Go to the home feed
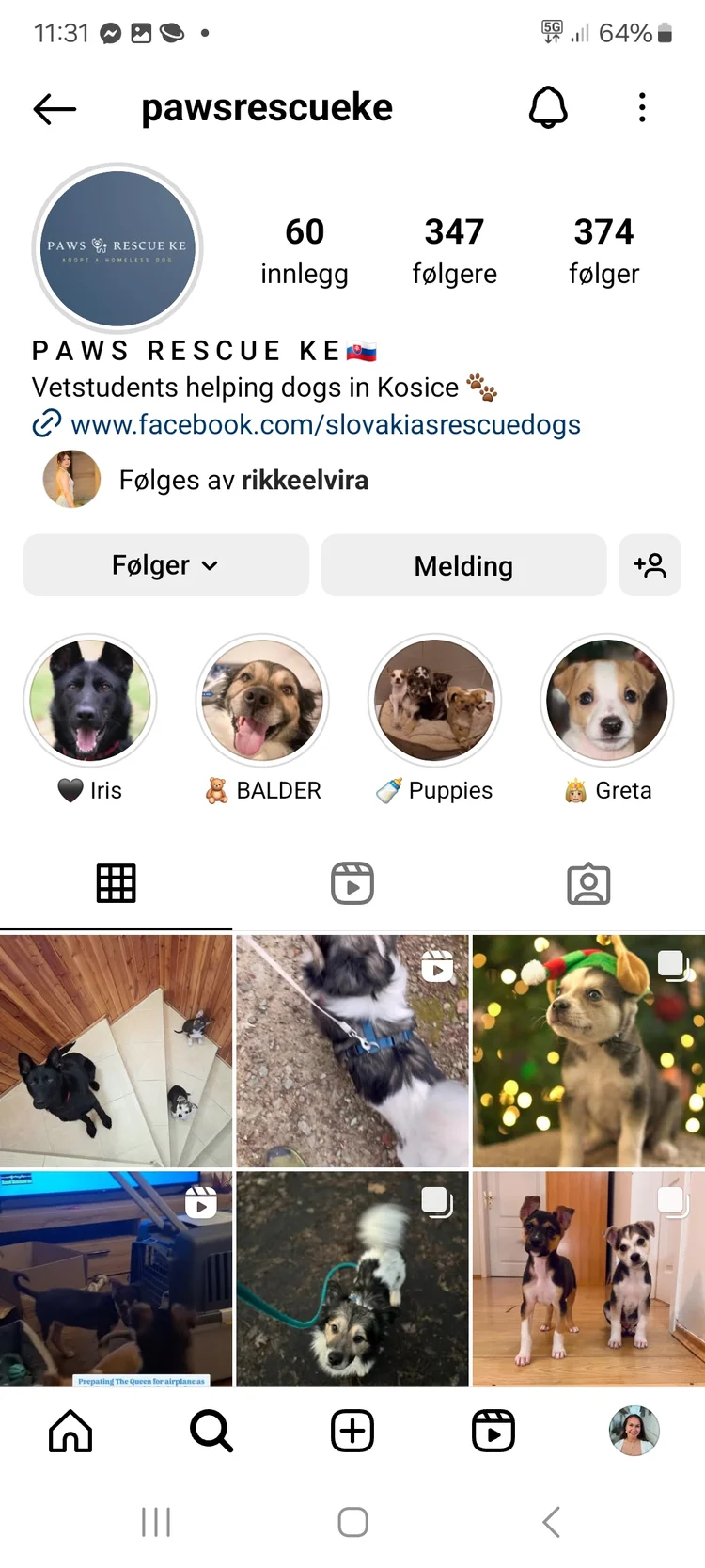 (70, 1432)
